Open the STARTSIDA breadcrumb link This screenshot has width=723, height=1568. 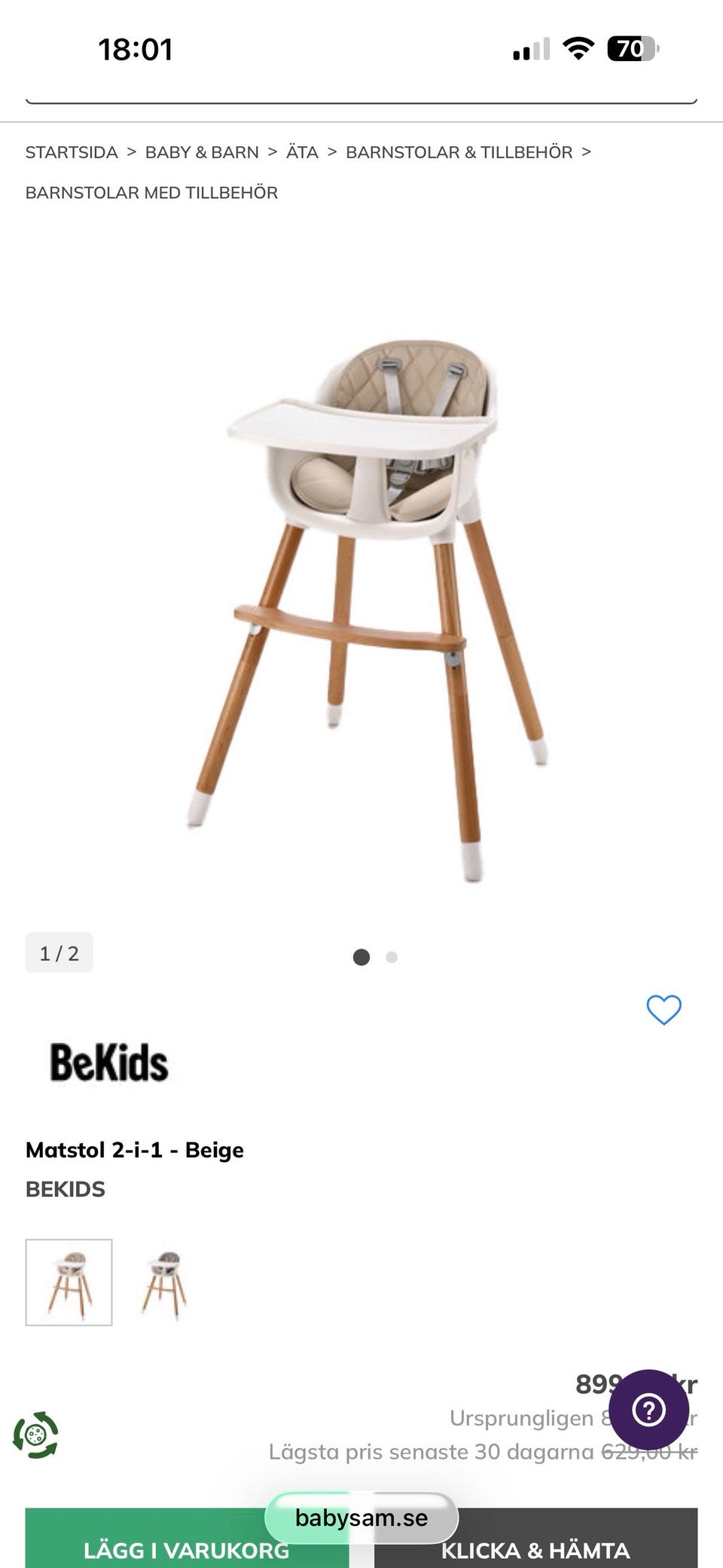coord(72,152)
